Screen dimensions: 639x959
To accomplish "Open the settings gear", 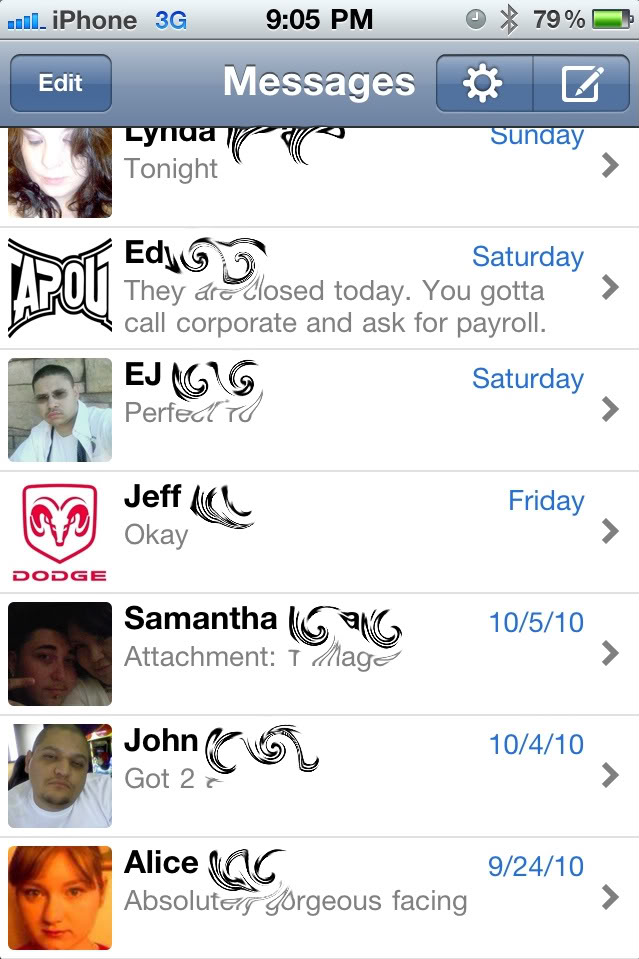I will 484,83.
